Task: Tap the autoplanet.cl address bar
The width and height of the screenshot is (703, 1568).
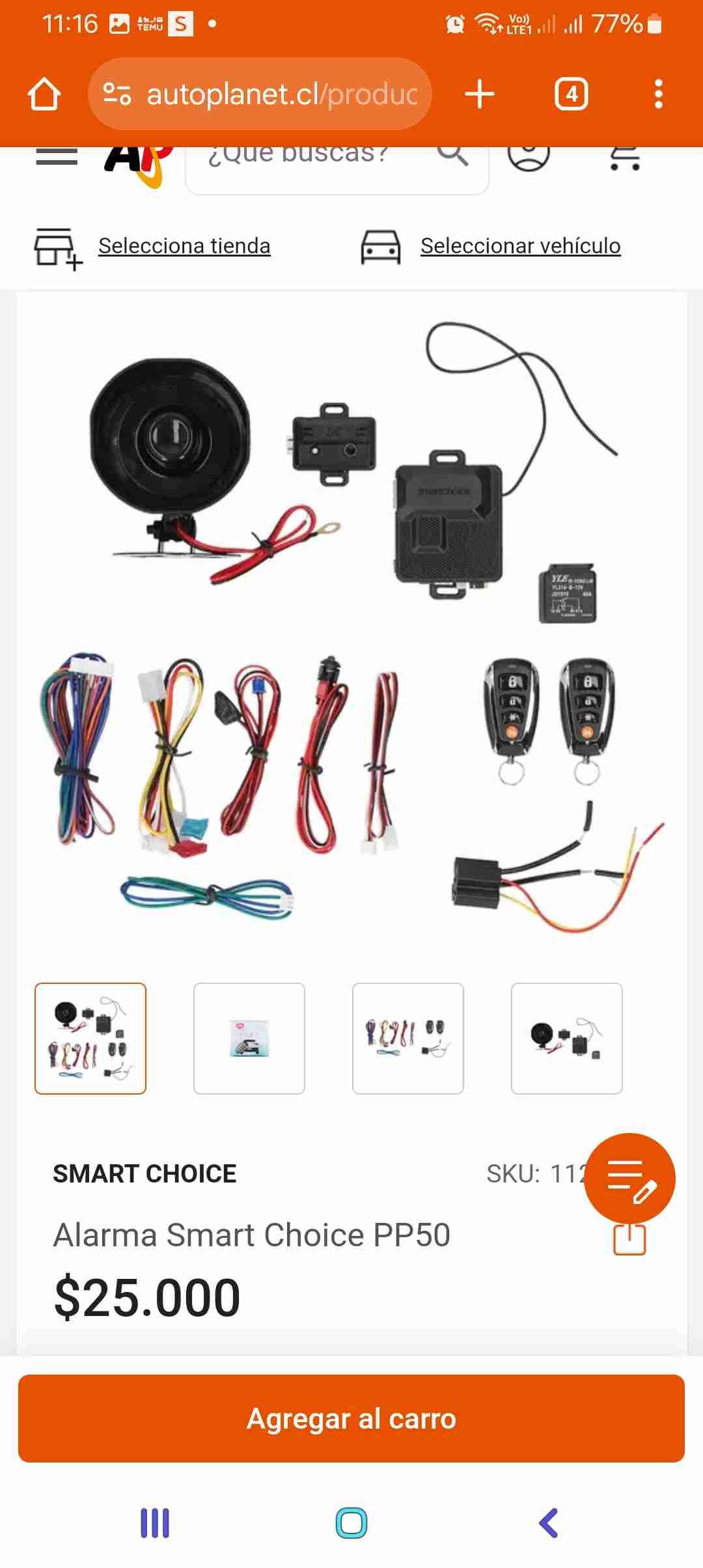Action: (x=260, y=94)
